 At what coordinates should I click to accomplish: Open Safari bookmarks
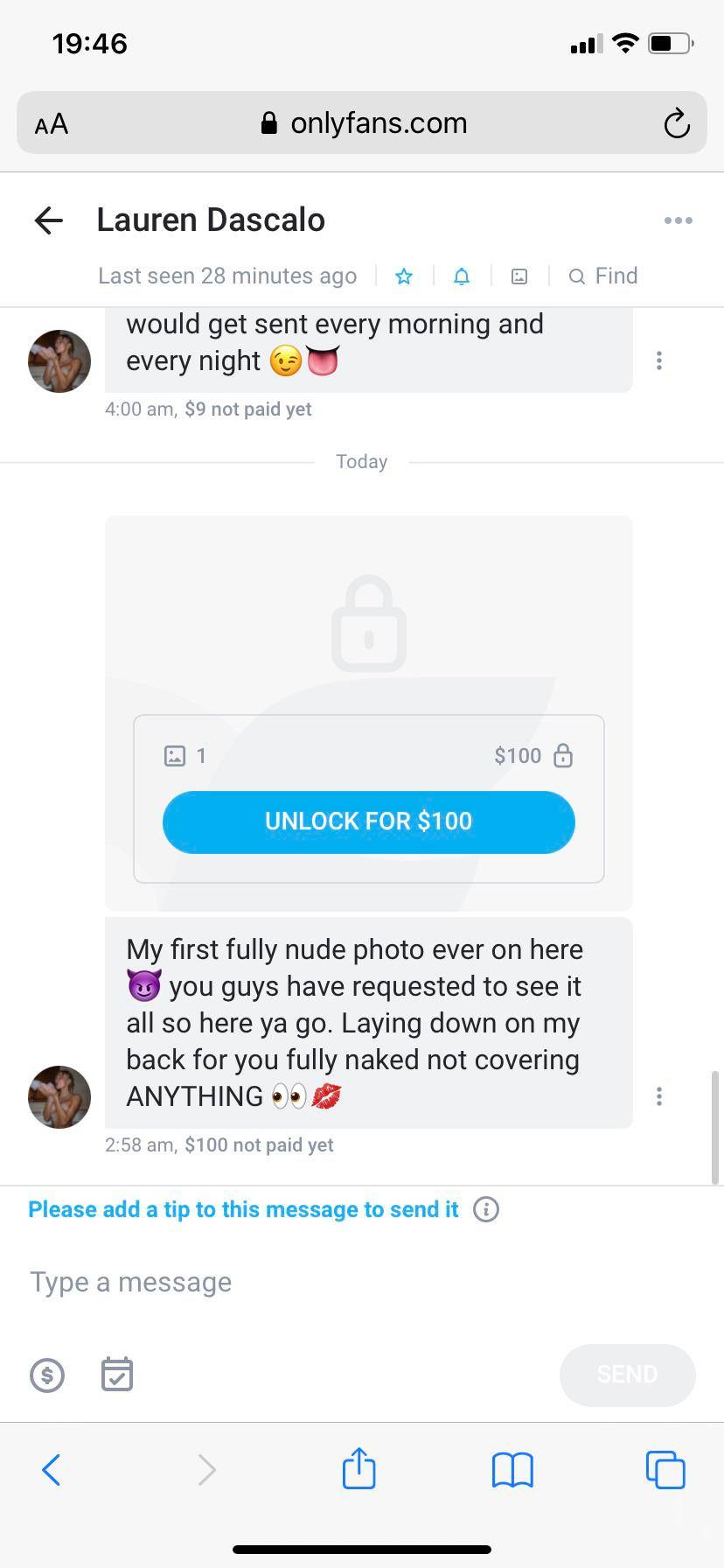pos(512,1469)
